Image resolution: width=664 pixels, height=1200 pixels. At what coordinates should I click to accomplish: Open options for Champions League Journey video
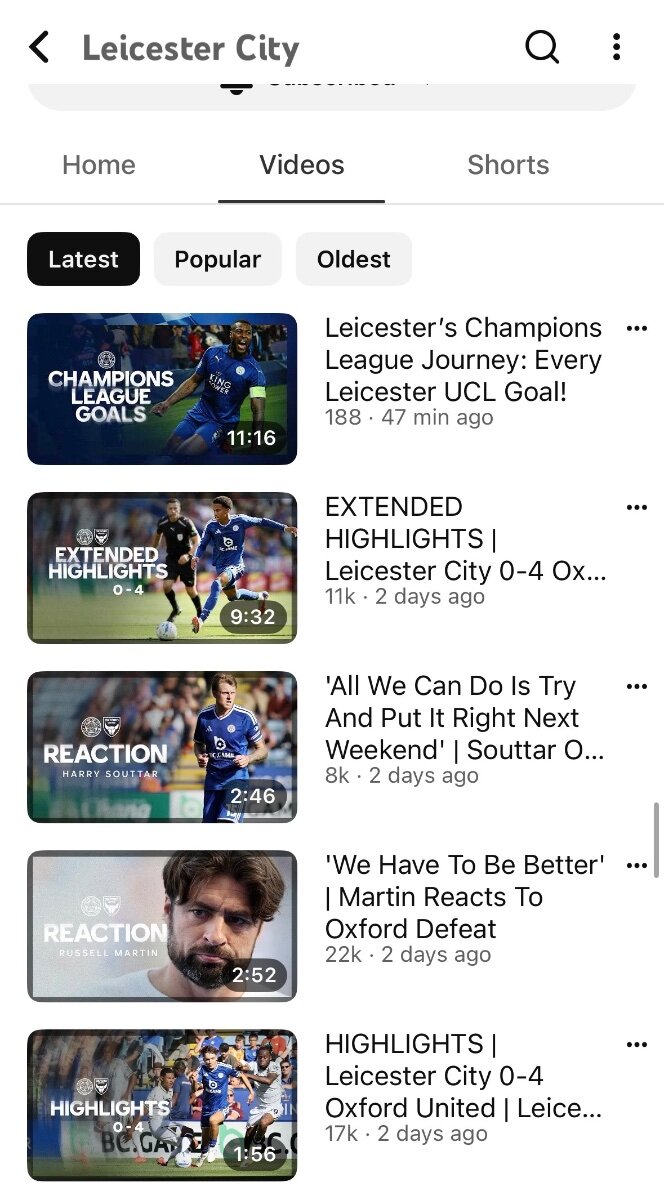tap(636, 328)
